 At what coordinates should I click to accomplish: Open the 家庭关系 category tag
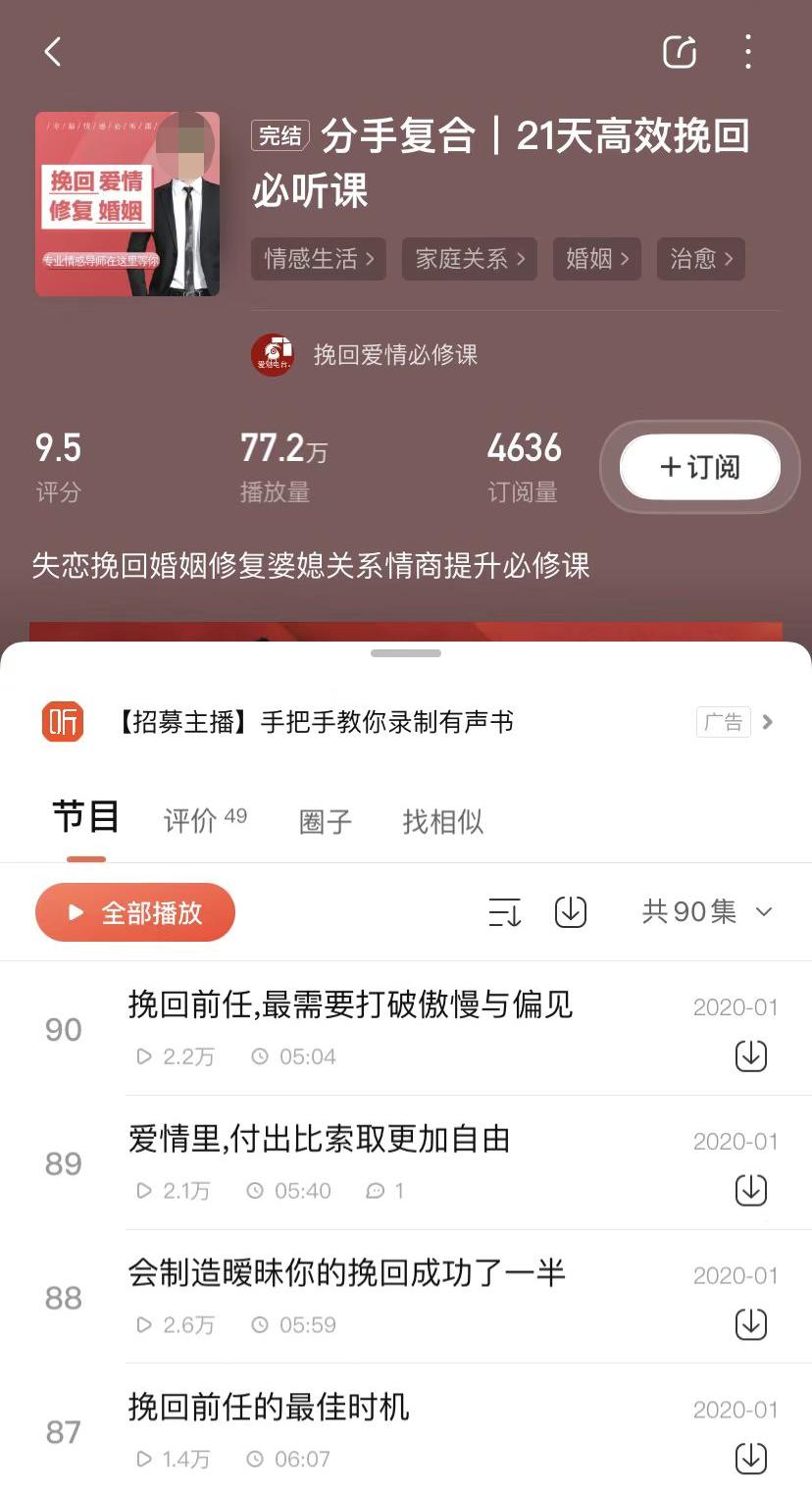tap(470, 259)
